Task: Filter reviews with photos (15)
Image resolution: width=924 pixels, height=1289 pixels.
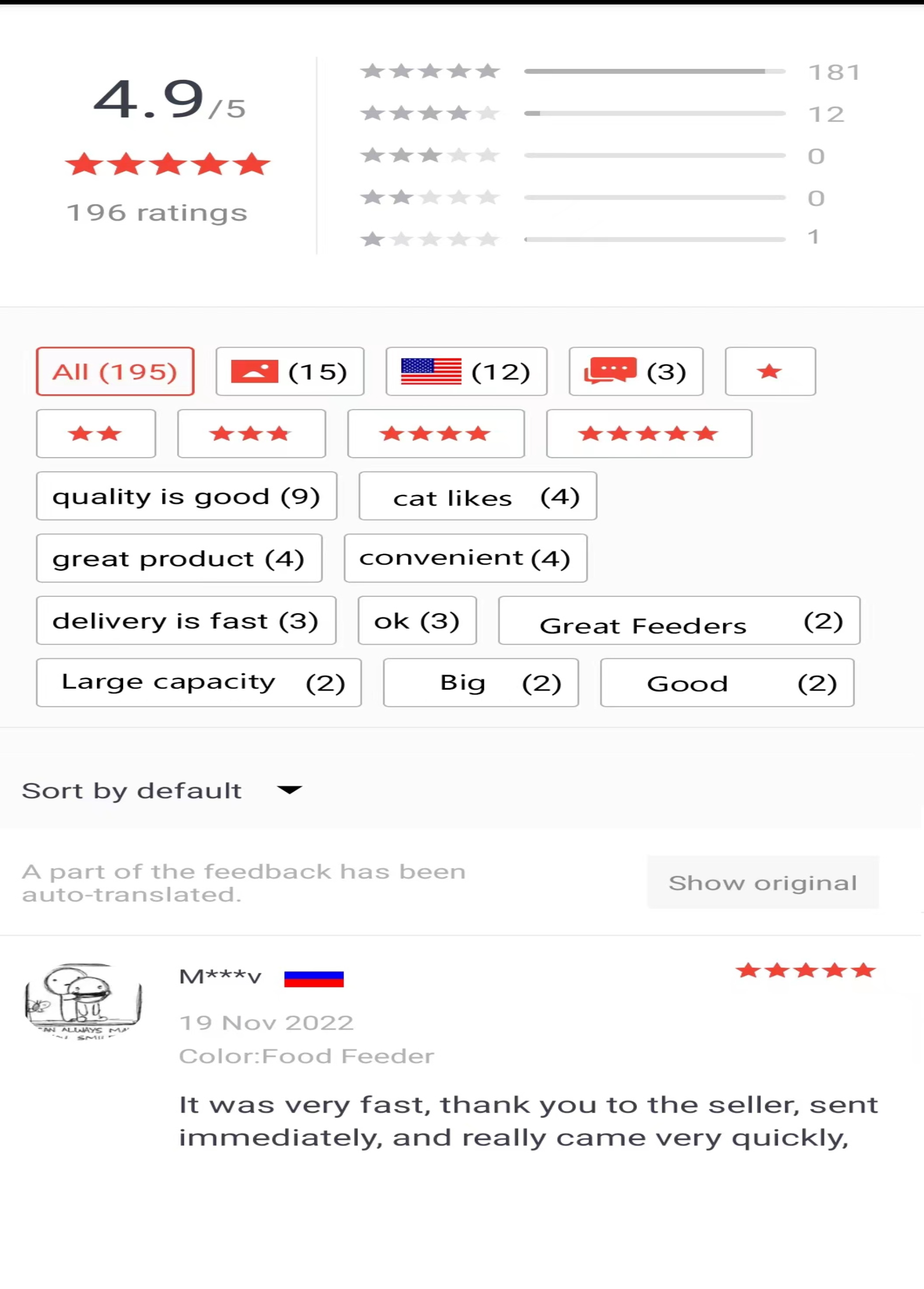Action: (290, 371)
